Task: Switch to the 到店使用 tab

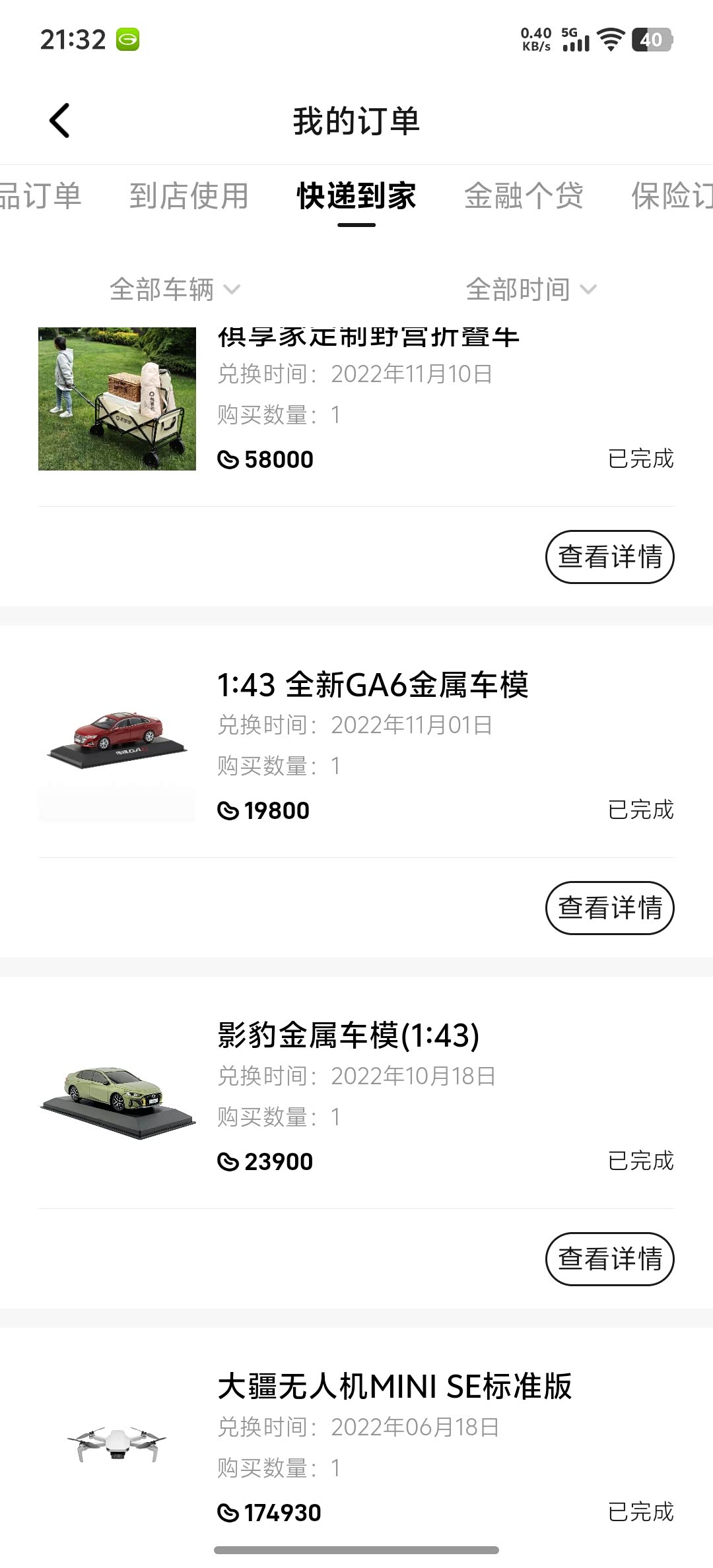Action: (189, 196)
